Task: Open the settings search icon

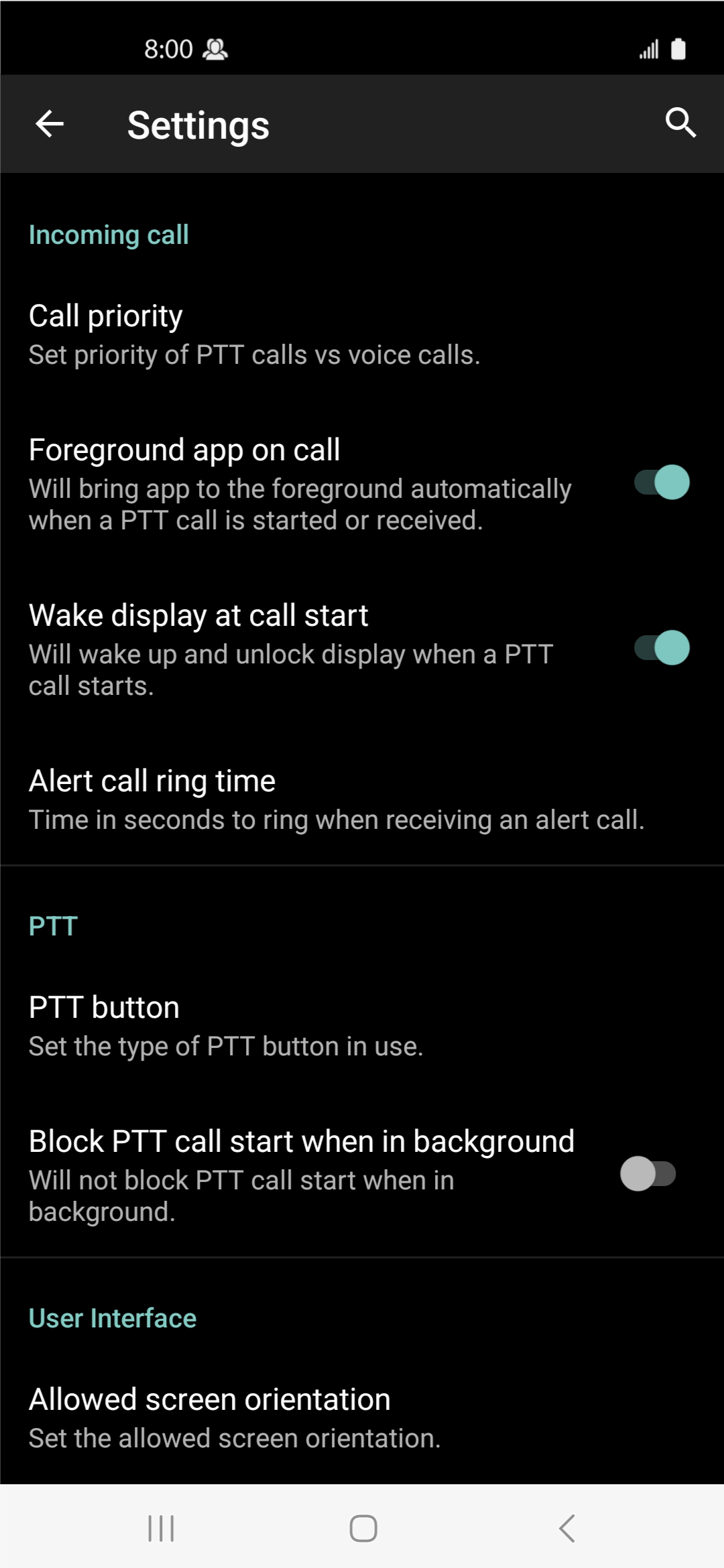Action: pos(680,123)
